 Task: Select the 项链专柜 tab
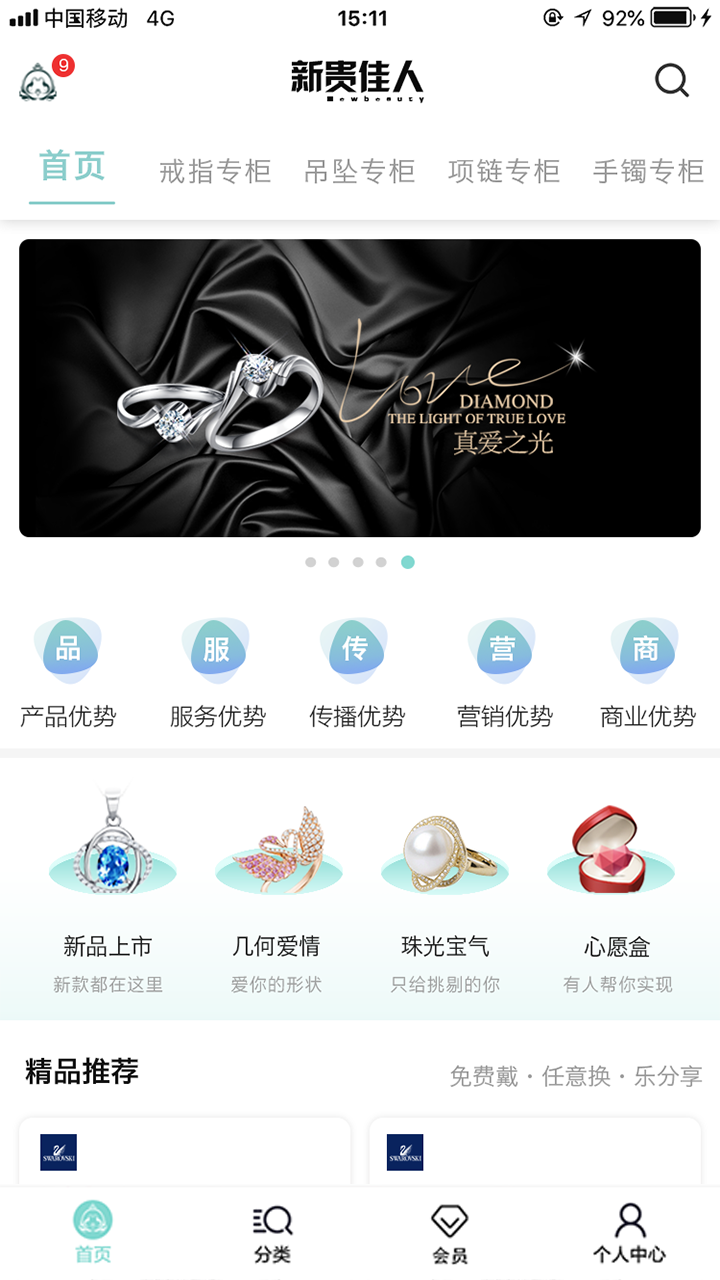point(503,171)
